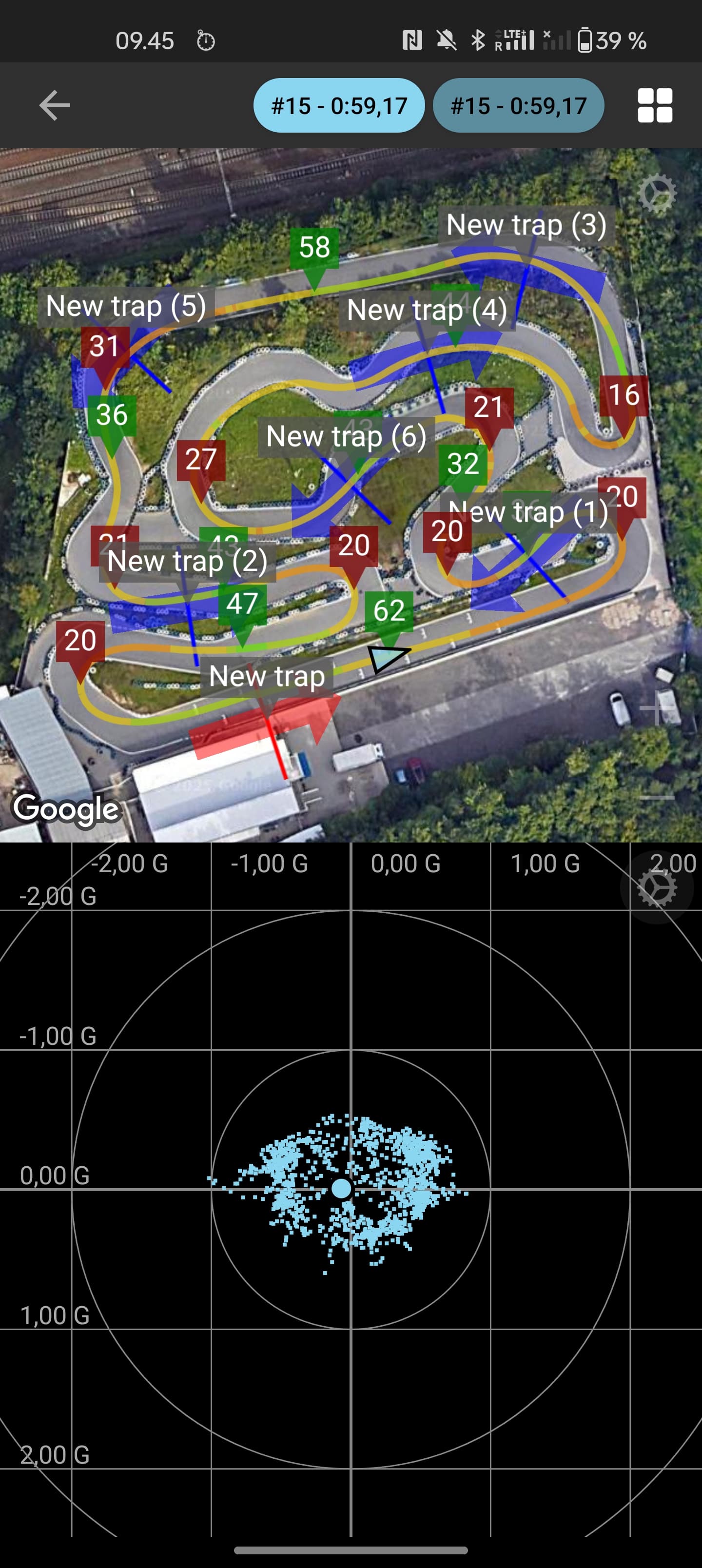Open the grid layout icon
Image resolution: width=702 pixels, height=1568 pixels.
click(655, 105)
